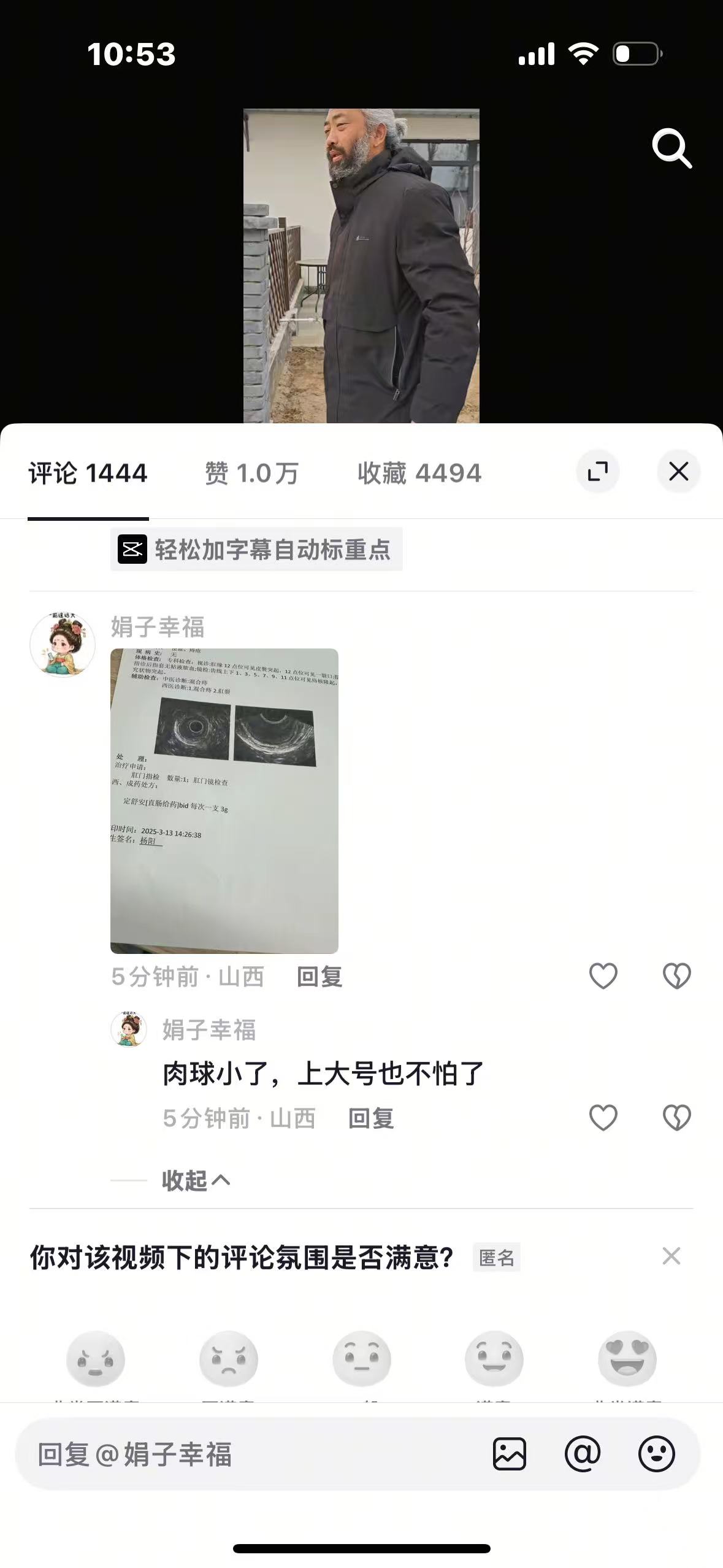This screenshot has height=1568, width=723.
Task: Dislike the 肉球小了 reply
Action: [676, 1117]
